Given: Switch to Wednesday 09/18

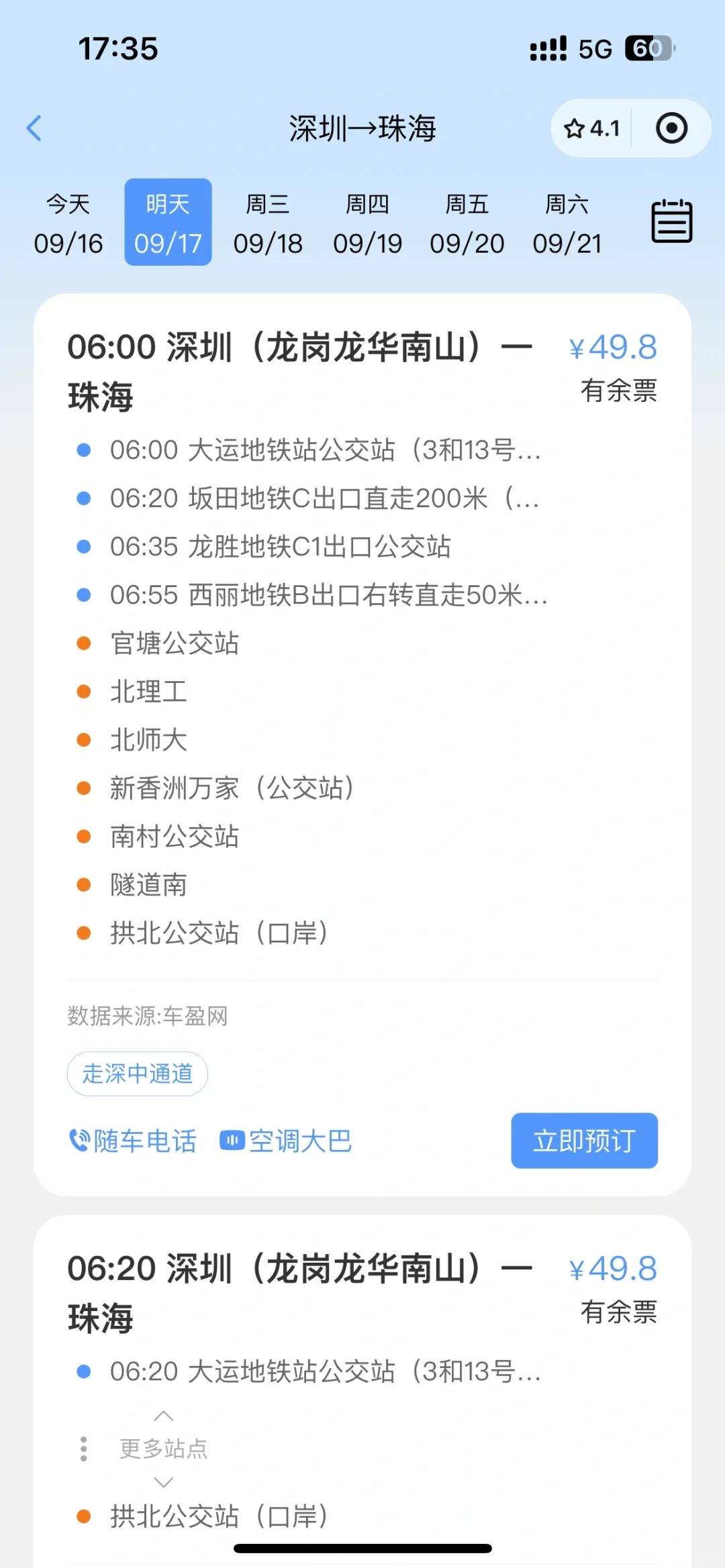Looking at the screenshot, I should coord(268,223).
